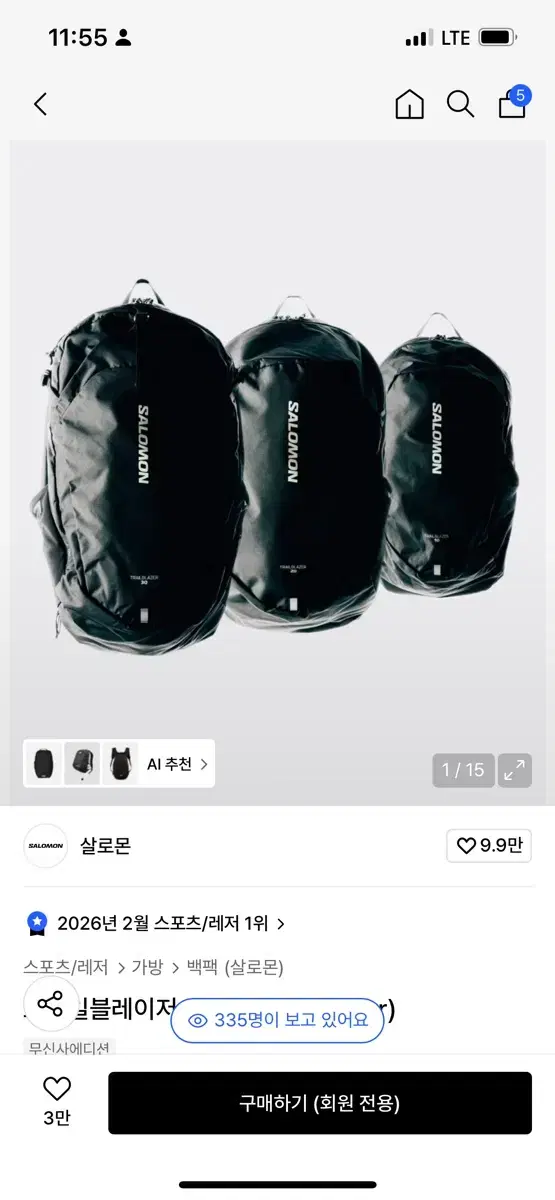This screenshot has height=1200, width=555.
Task: Like the 살로몬 brand with the 9.9만 heart
Action: 489,846
